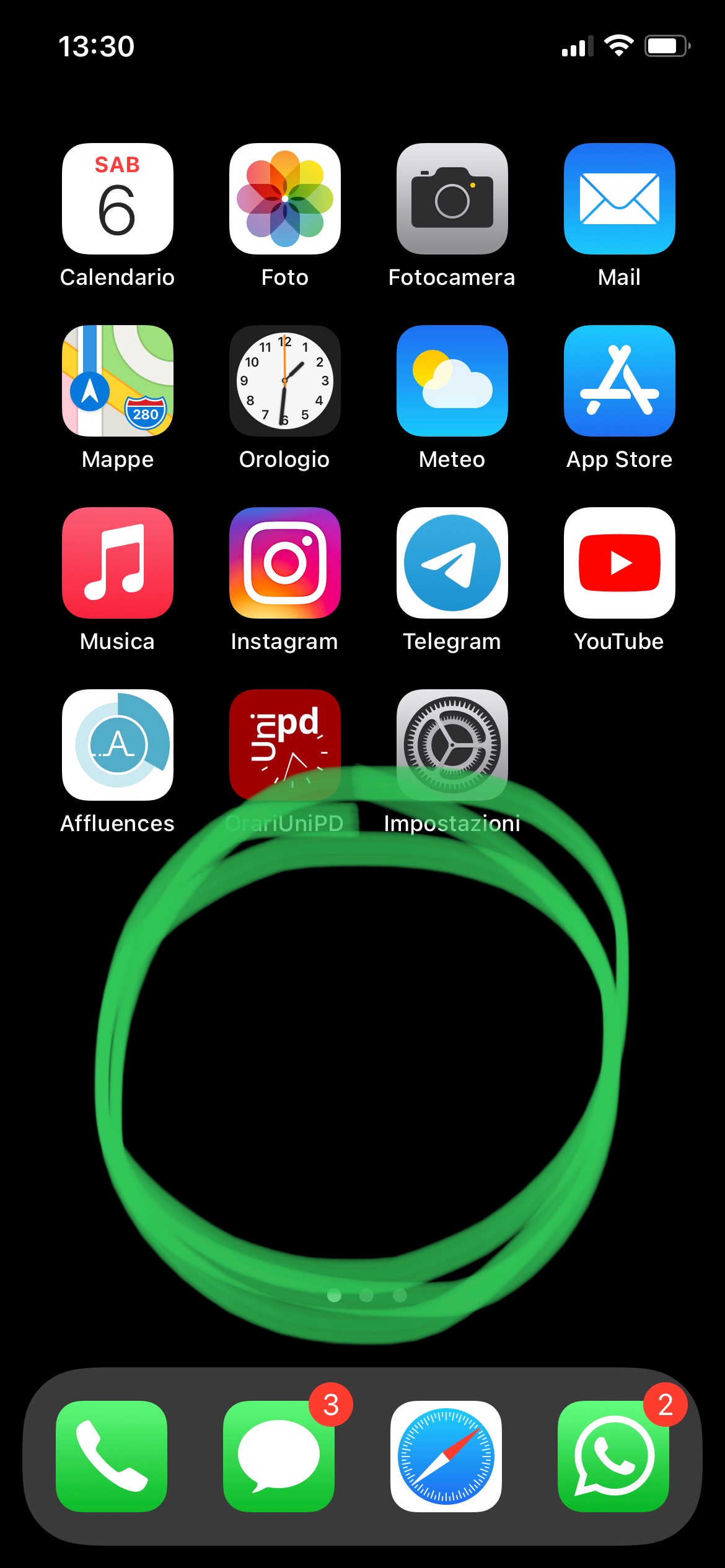The image size is (725, 1568).
Task: Open the Calendario app
Action: pyautogui.click(x=118, y=199)
